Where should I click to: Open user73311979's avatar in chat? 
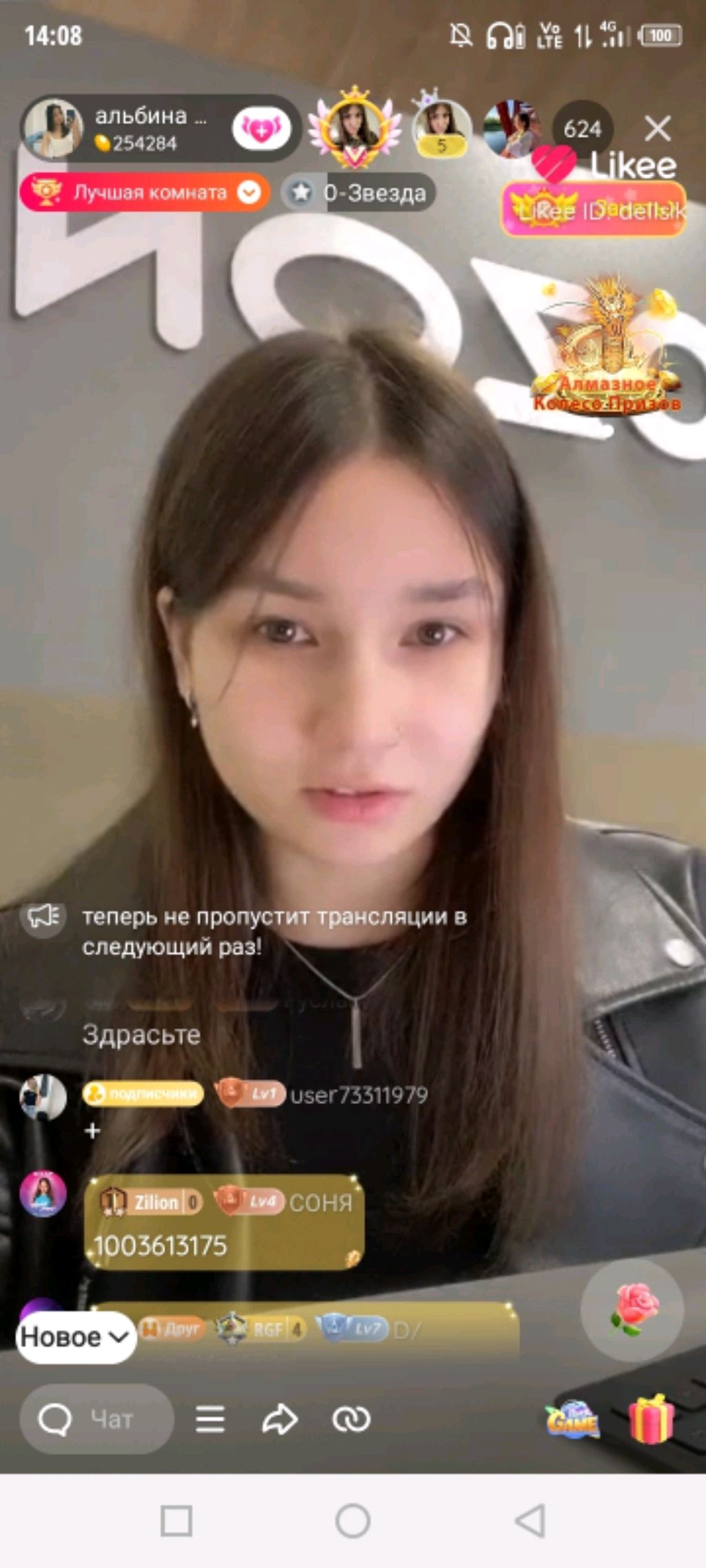43,1097
